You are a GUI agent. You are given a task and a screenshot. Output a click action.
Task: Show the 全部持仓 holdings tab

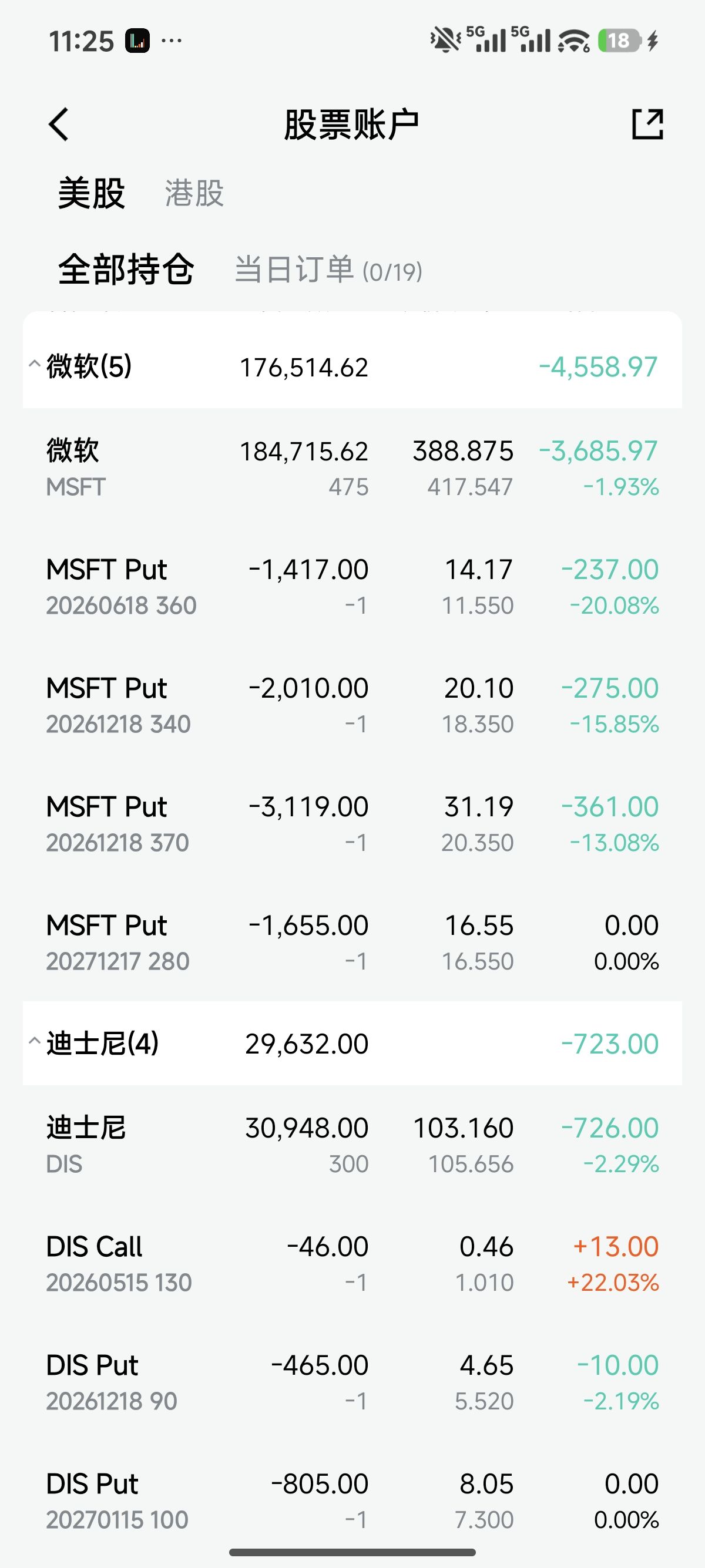[x=126, y=269]
